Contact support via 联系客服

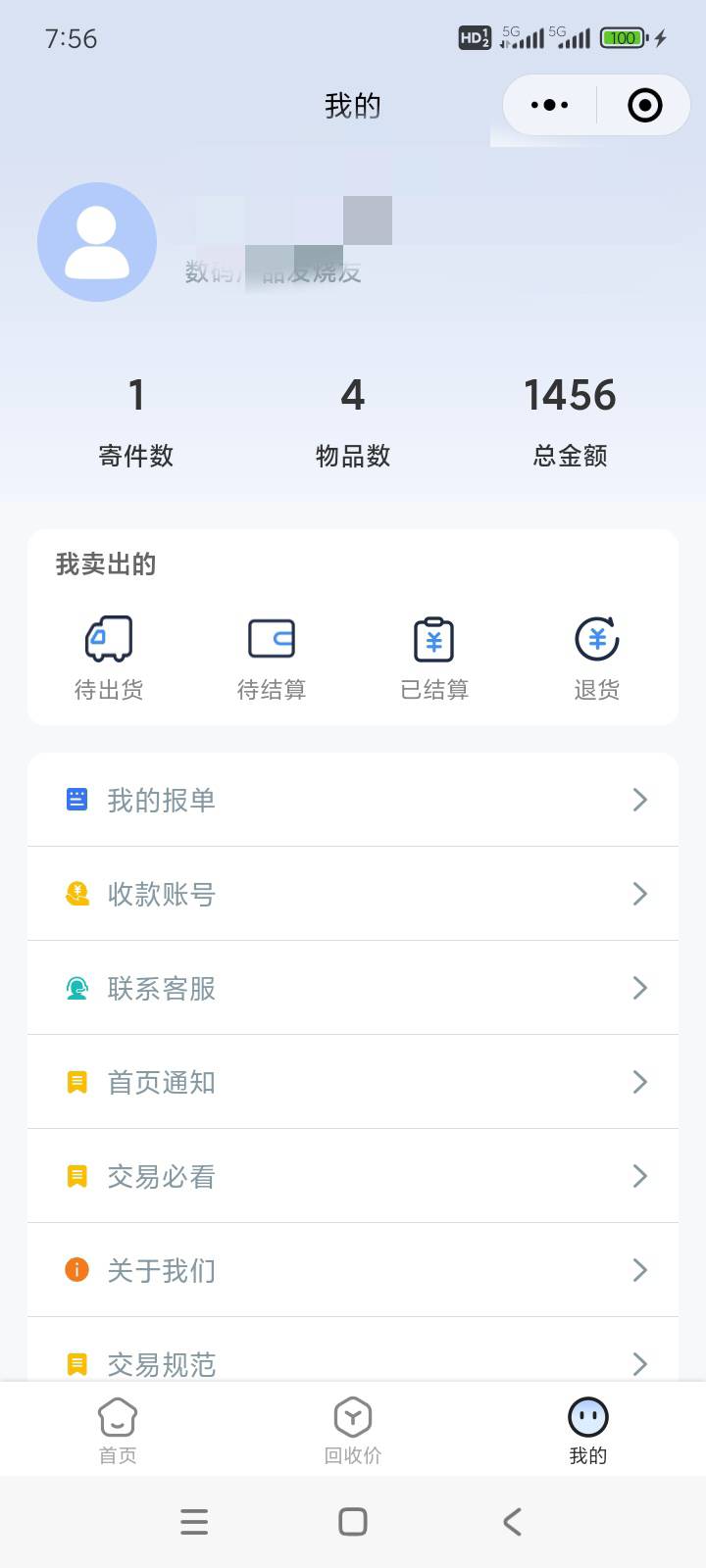353,988
